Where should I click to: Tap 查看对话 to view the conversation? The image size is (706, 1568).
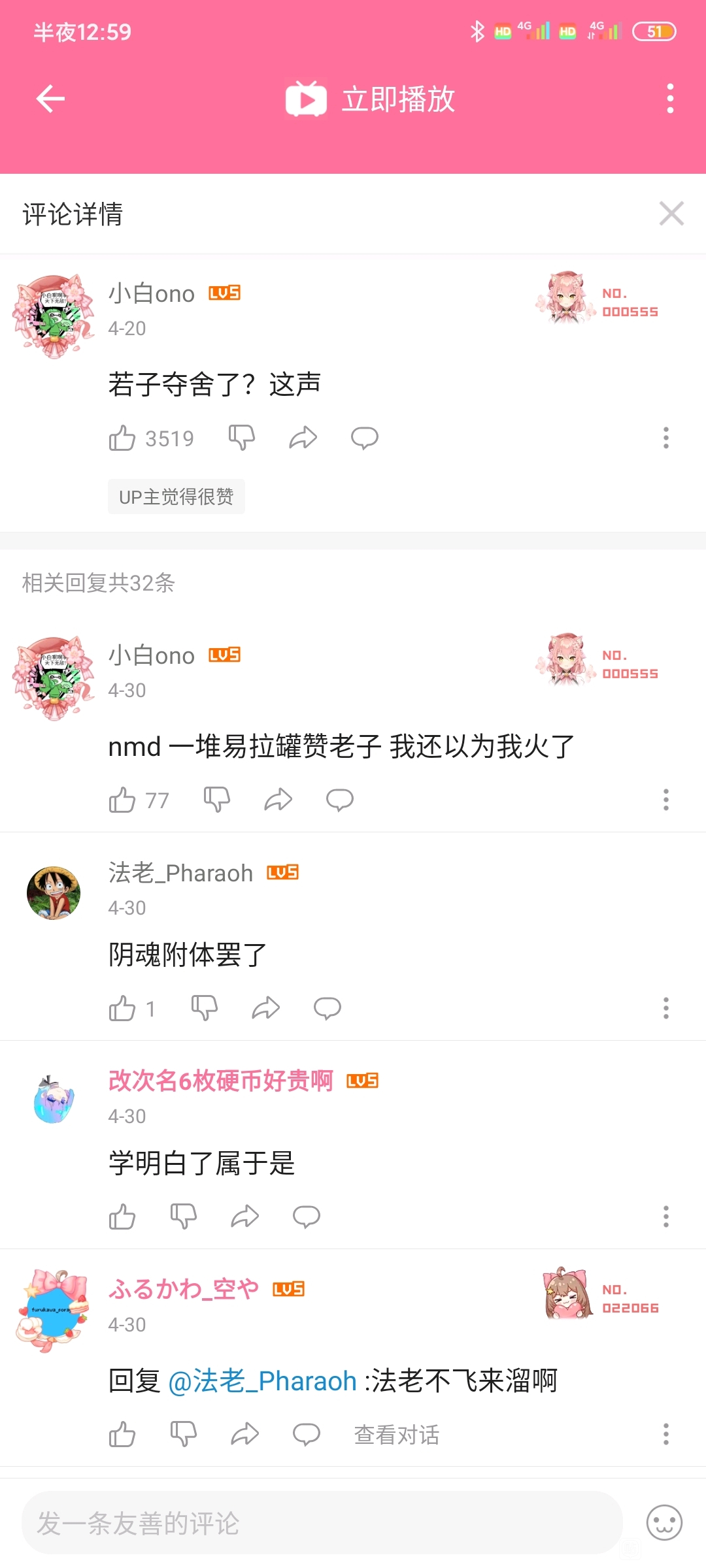(x=396, y=1435)
